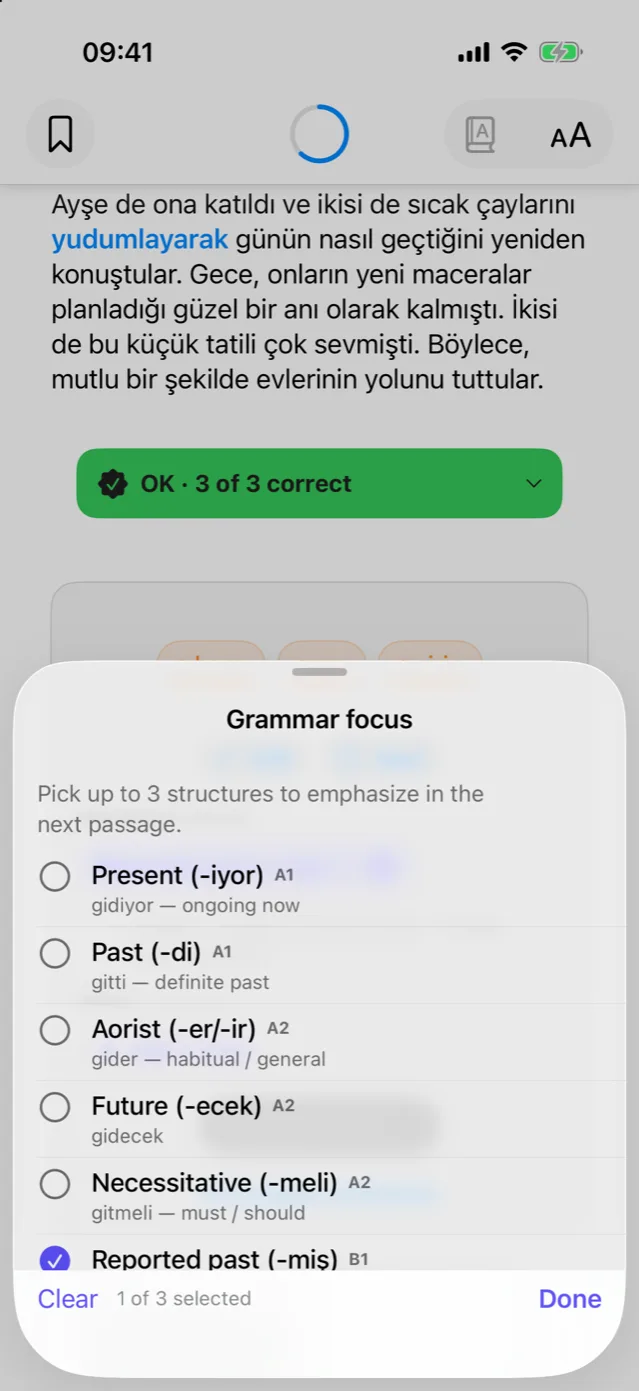Select Necessitative (-meli) option
This screenshot has height=1391, width=639.
pos(319,1196)
